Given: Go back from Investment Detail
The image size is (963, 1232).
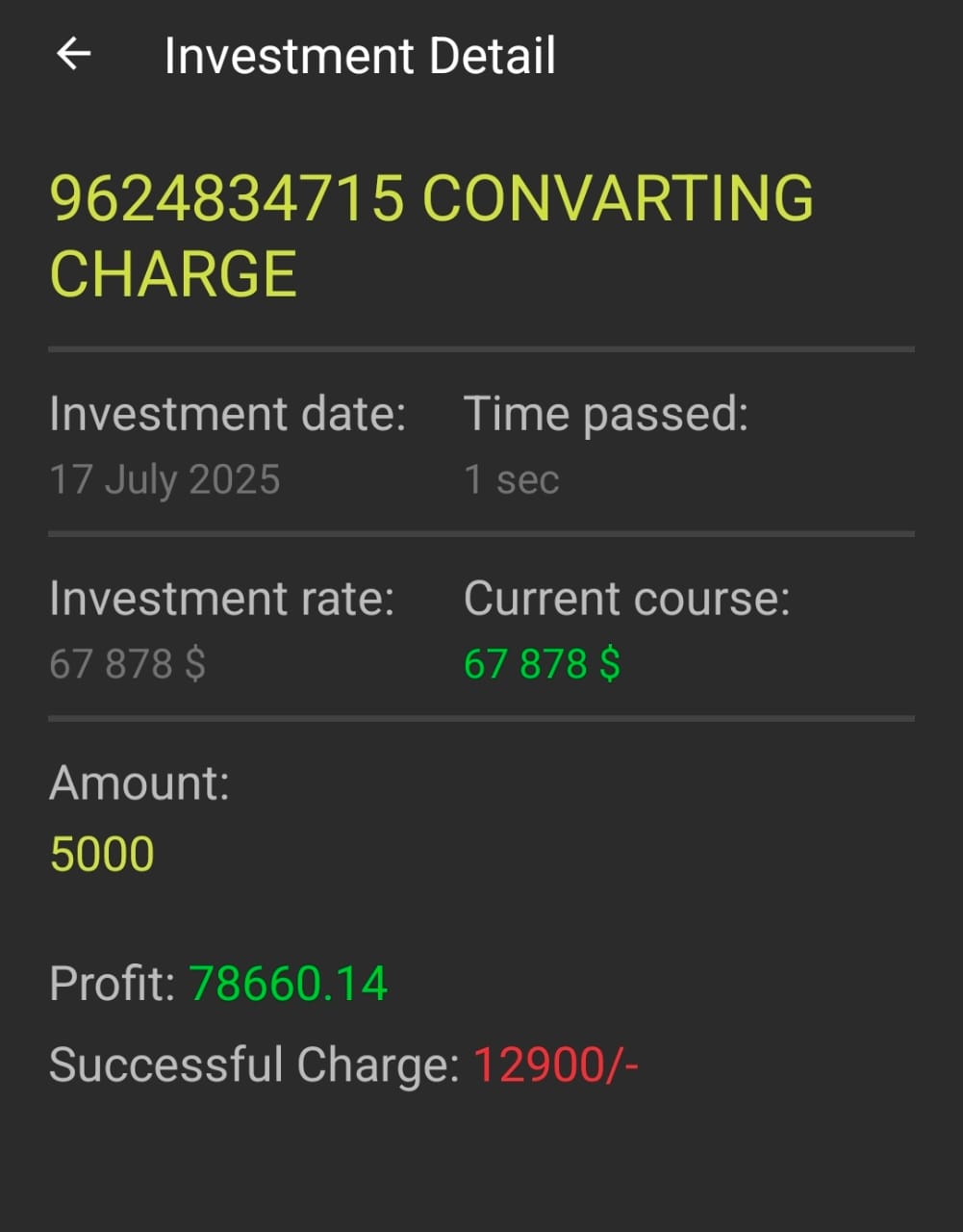Looking at the screenshot, I should coord(74,54).
